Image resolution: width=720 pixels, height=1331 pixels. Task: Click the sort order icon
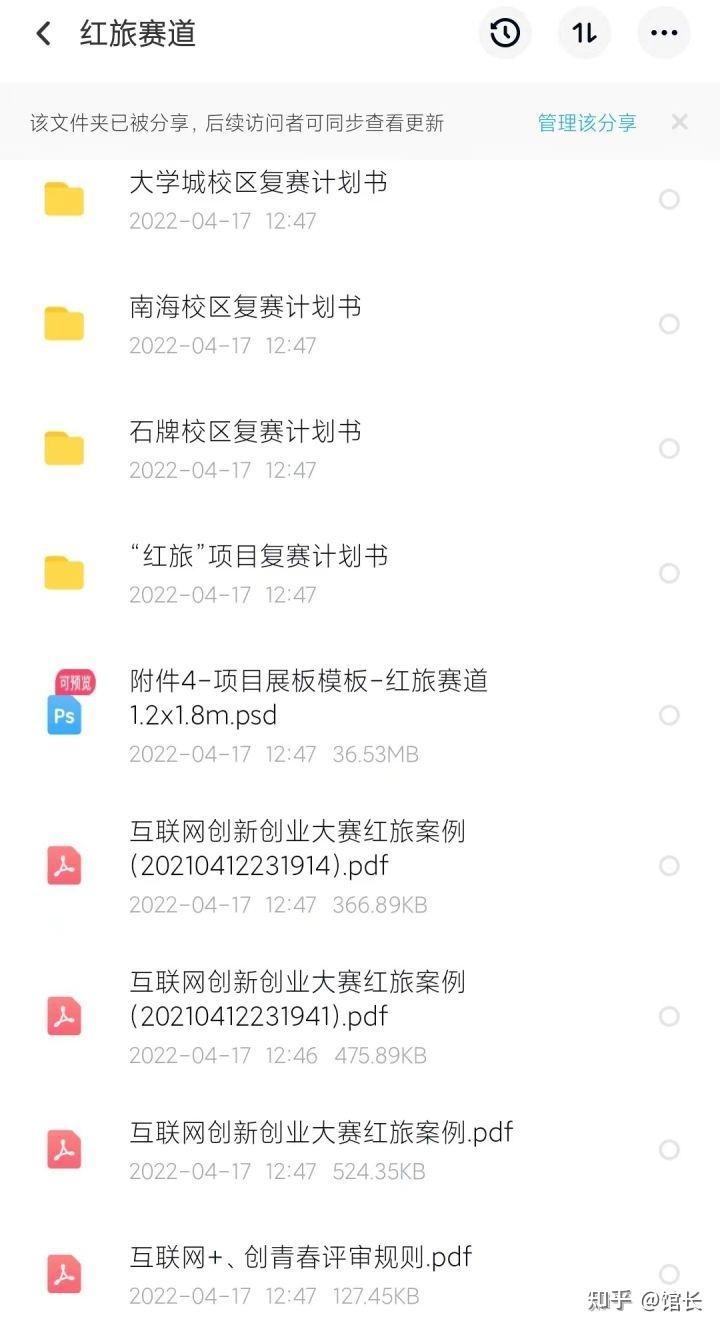click(x=584, y=33)
